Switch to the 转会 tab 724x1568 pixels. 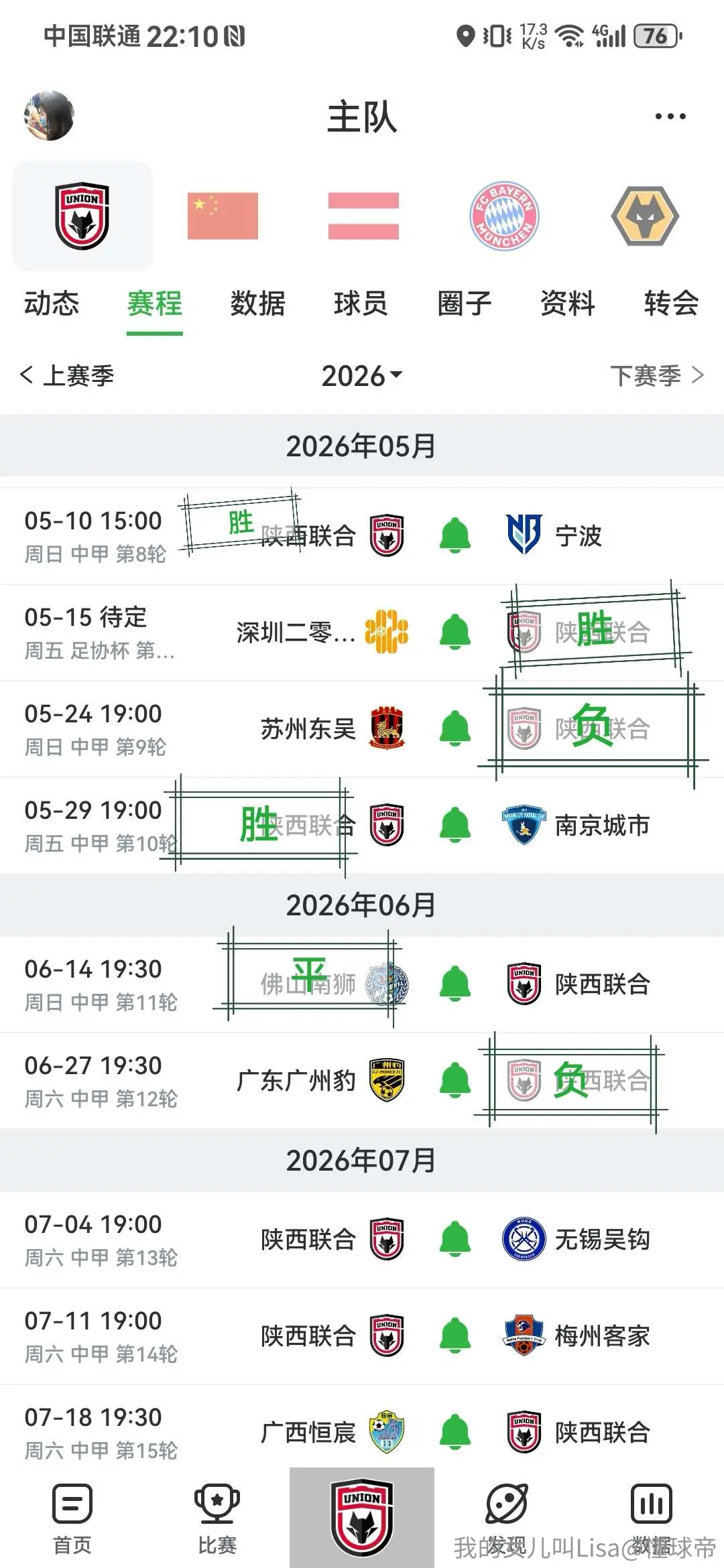671,304
